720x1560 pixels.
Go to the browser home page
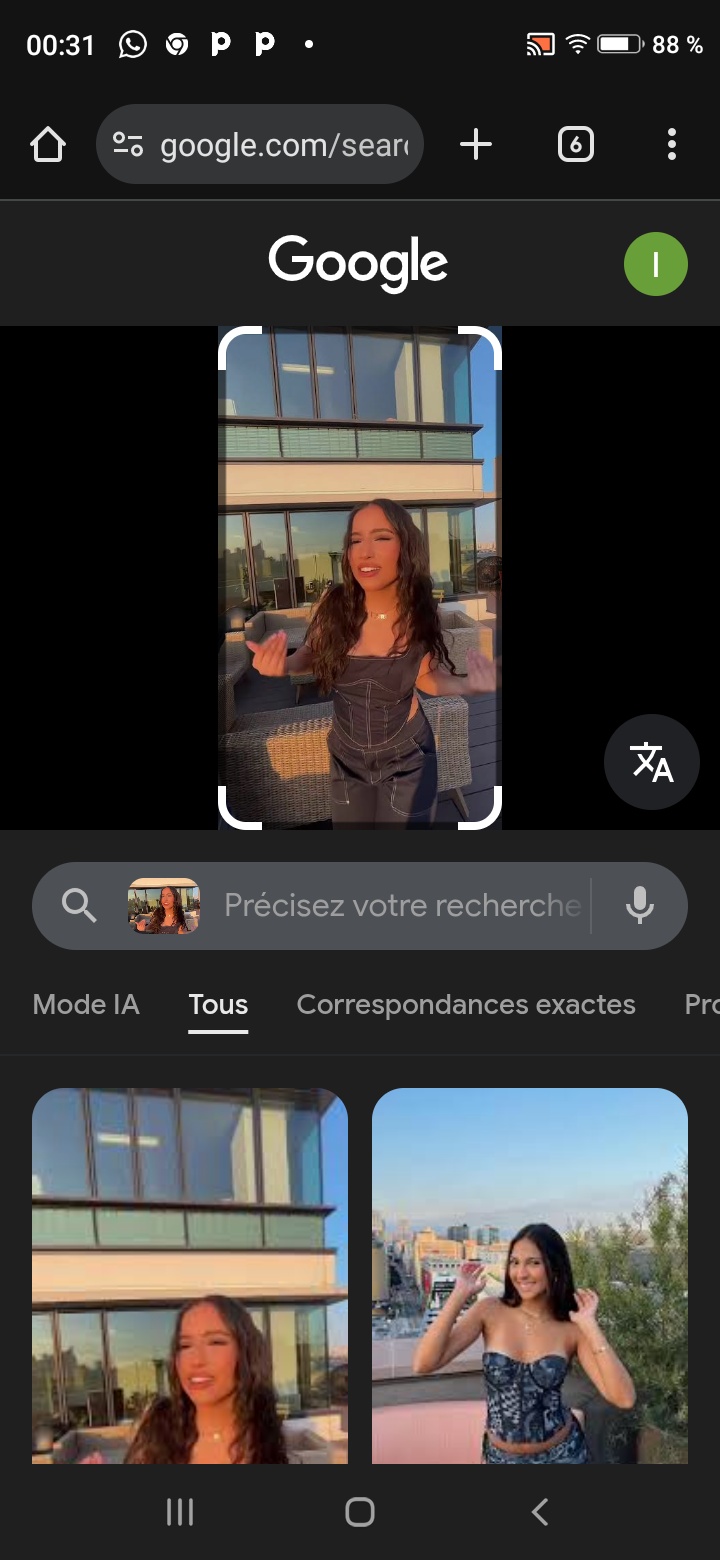47,145
